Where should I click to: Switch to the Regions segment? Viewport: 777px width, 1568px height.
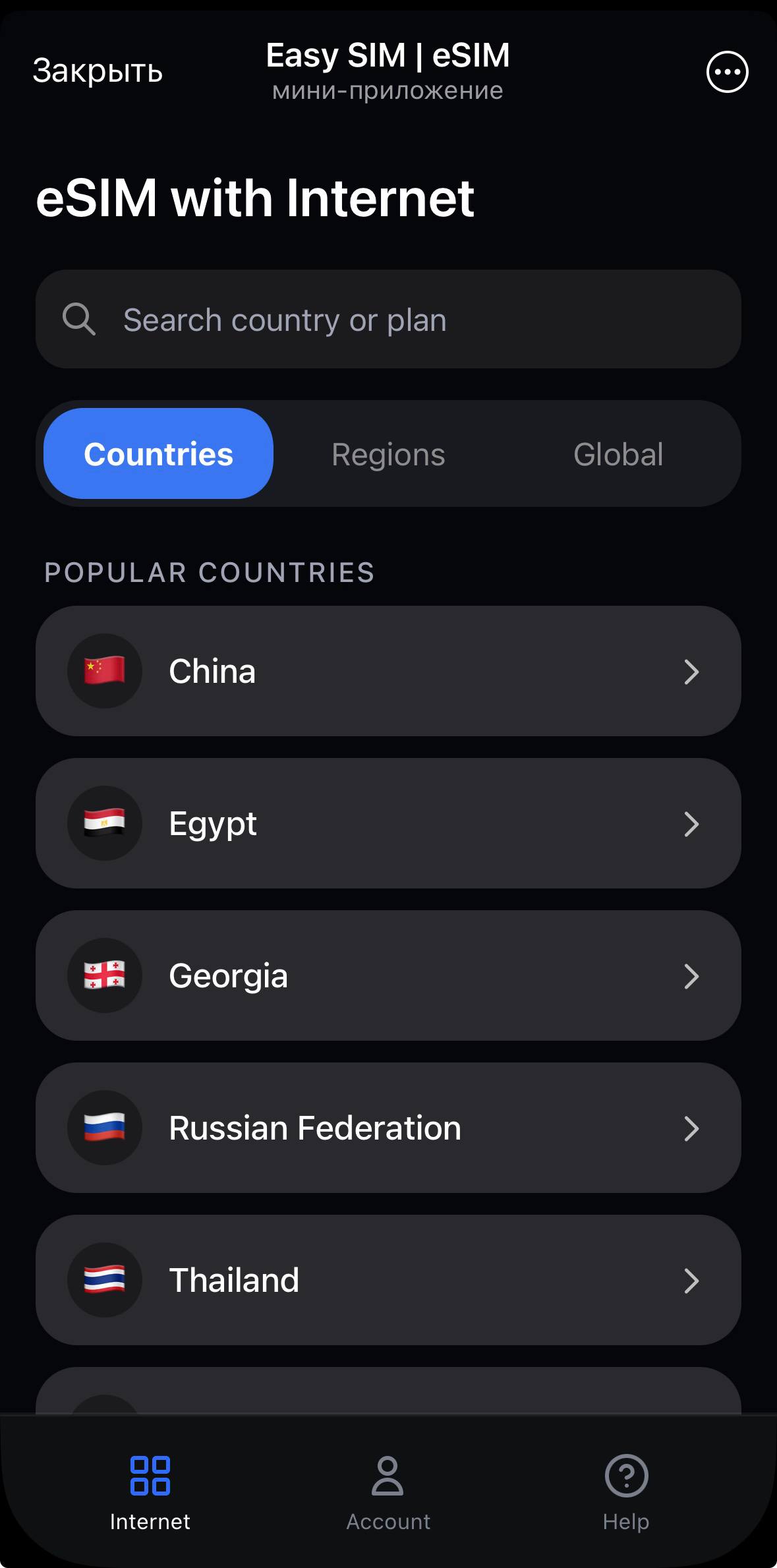click(388, 453)
